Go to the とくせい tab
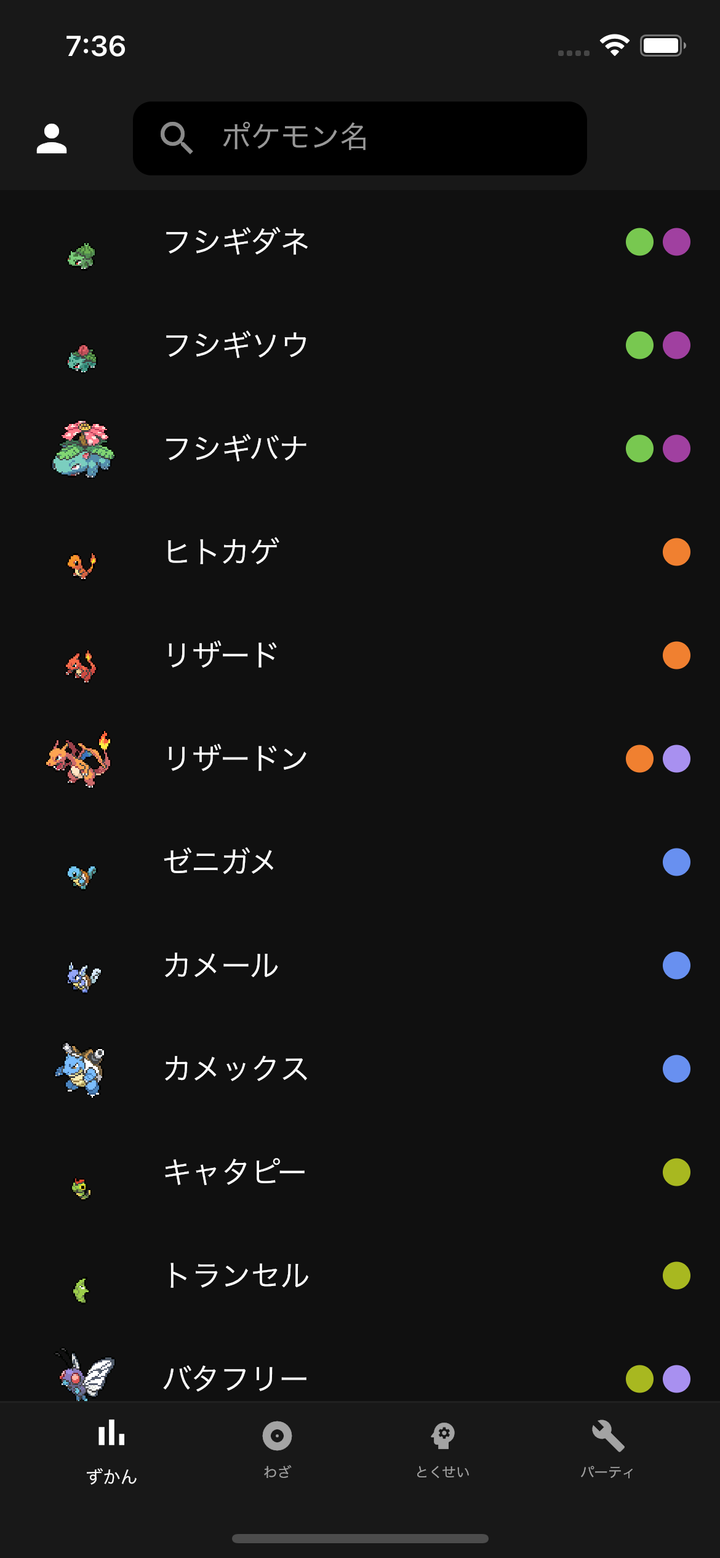The height and width of the screenshot is (1558, 720). click(442, 1451)
